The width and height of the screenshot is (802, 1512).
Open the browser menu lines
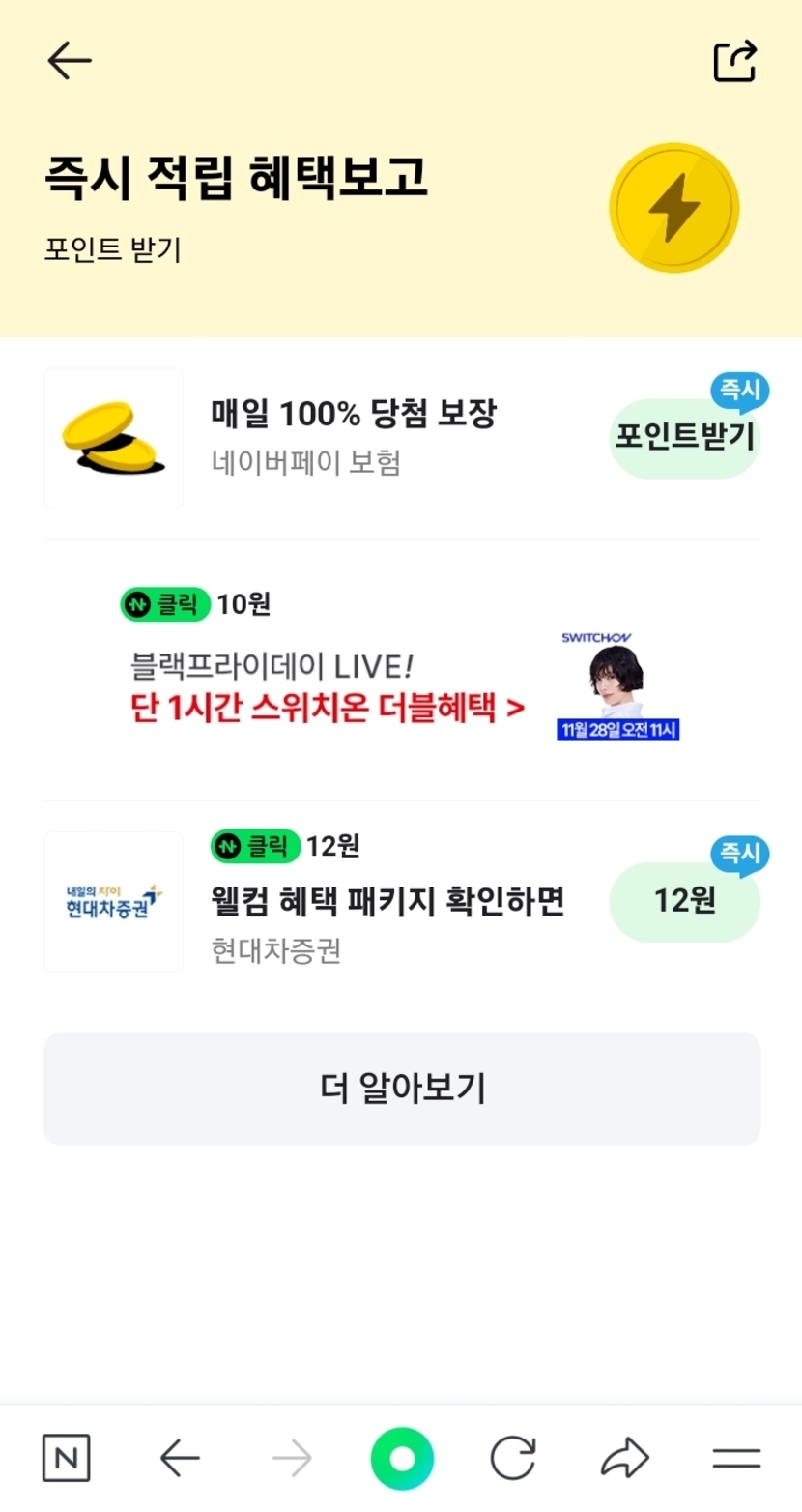coord(736,1458)
